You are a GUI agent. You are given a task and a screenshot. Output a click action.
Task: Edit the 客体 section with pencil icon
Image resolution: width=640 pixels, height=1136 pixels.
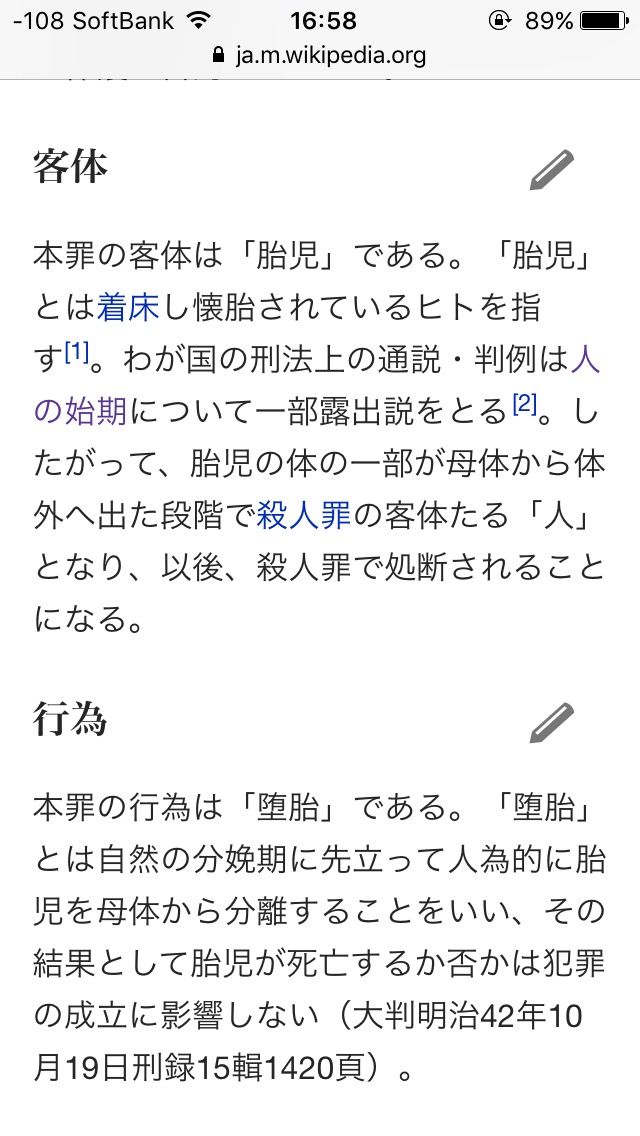coord(552,170)
